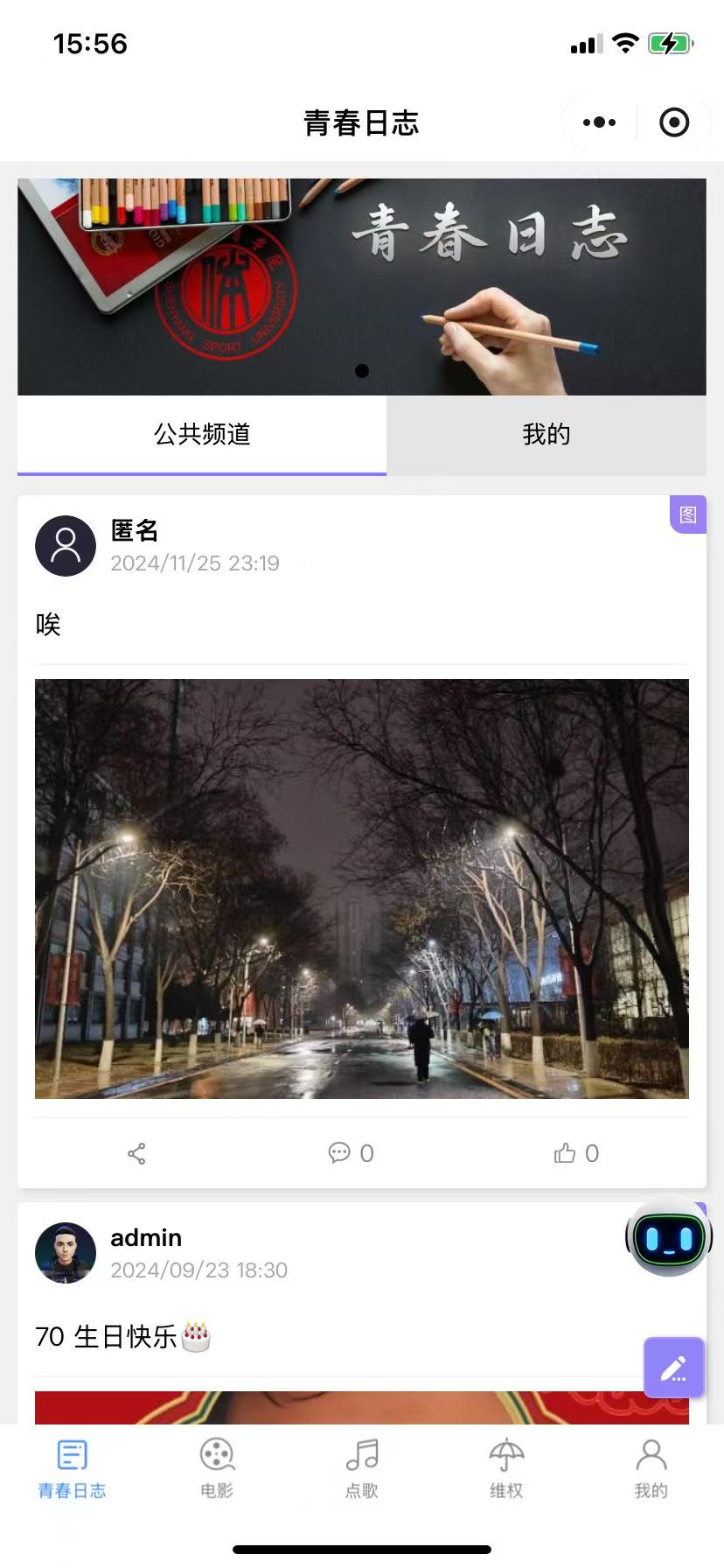Switch to the 我的 top tab

pos(546,434)
